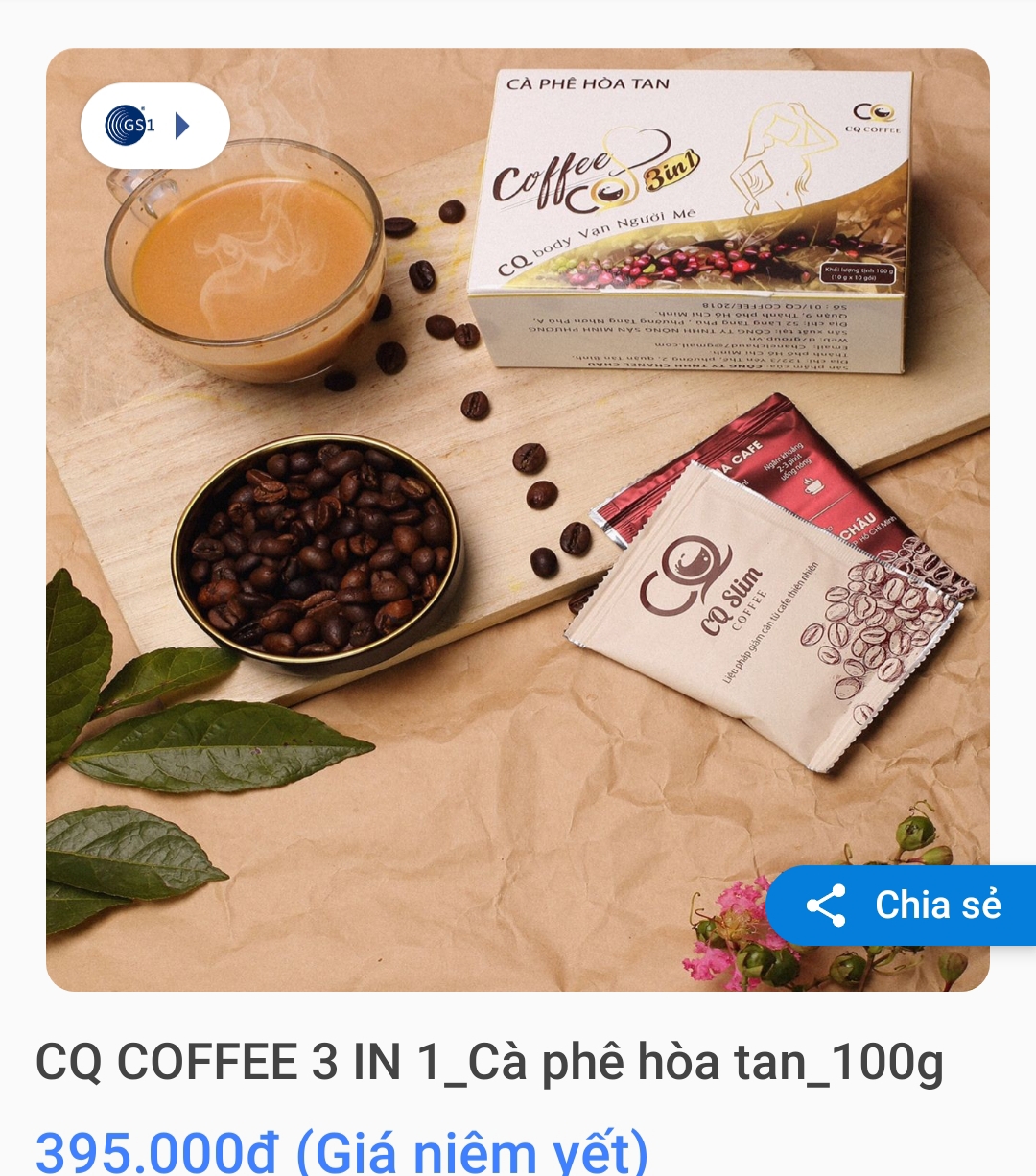Tap the share icon on the blue button
This screenshot has width=1036, height=1176.
coord(826,903)
